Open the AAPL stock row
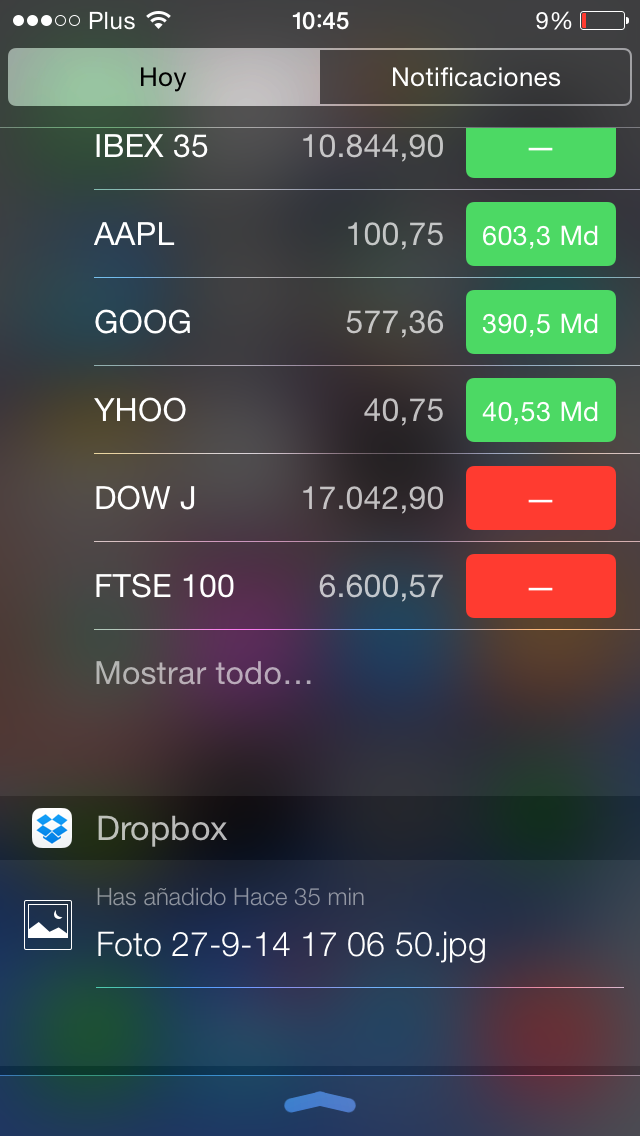The height and width of the screenshot is (1136, 640). pyautogui.click(x=355, y=234)
